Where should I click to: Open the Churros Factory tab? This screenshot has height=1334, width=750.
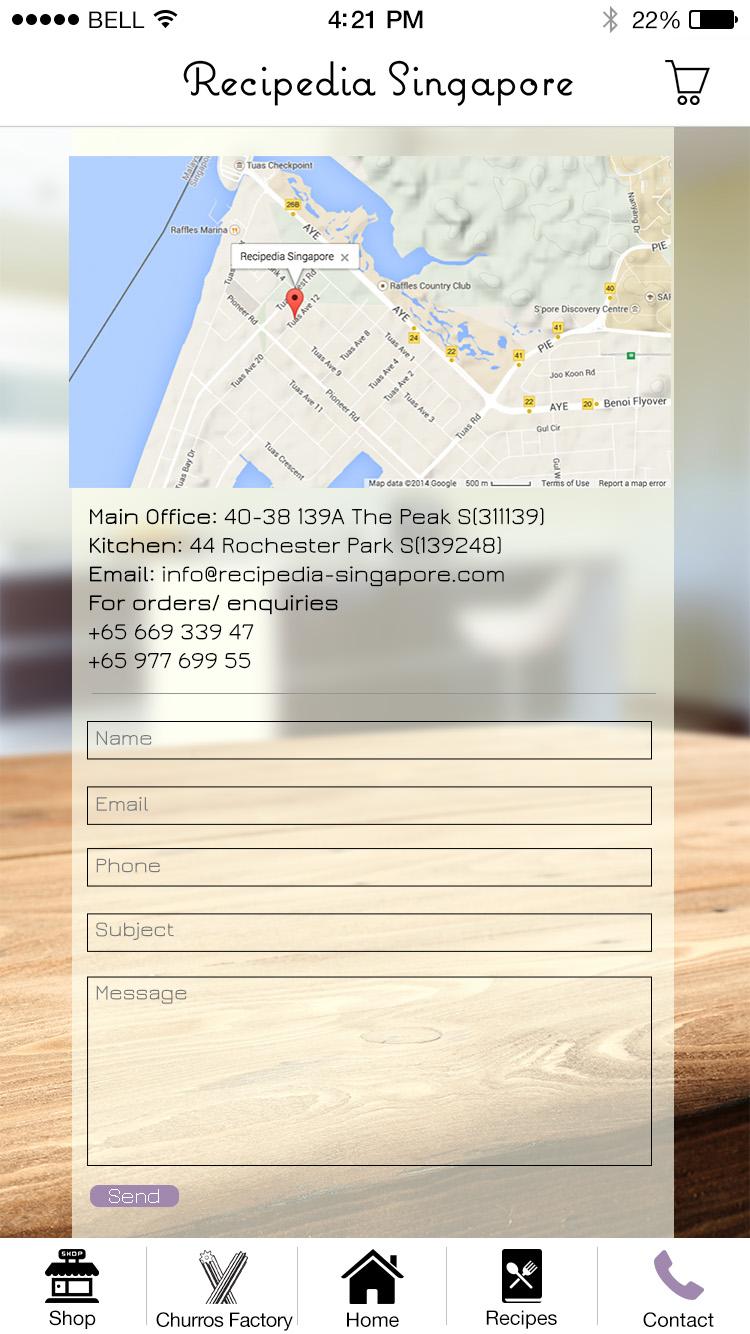click(x=224, y=1288)
